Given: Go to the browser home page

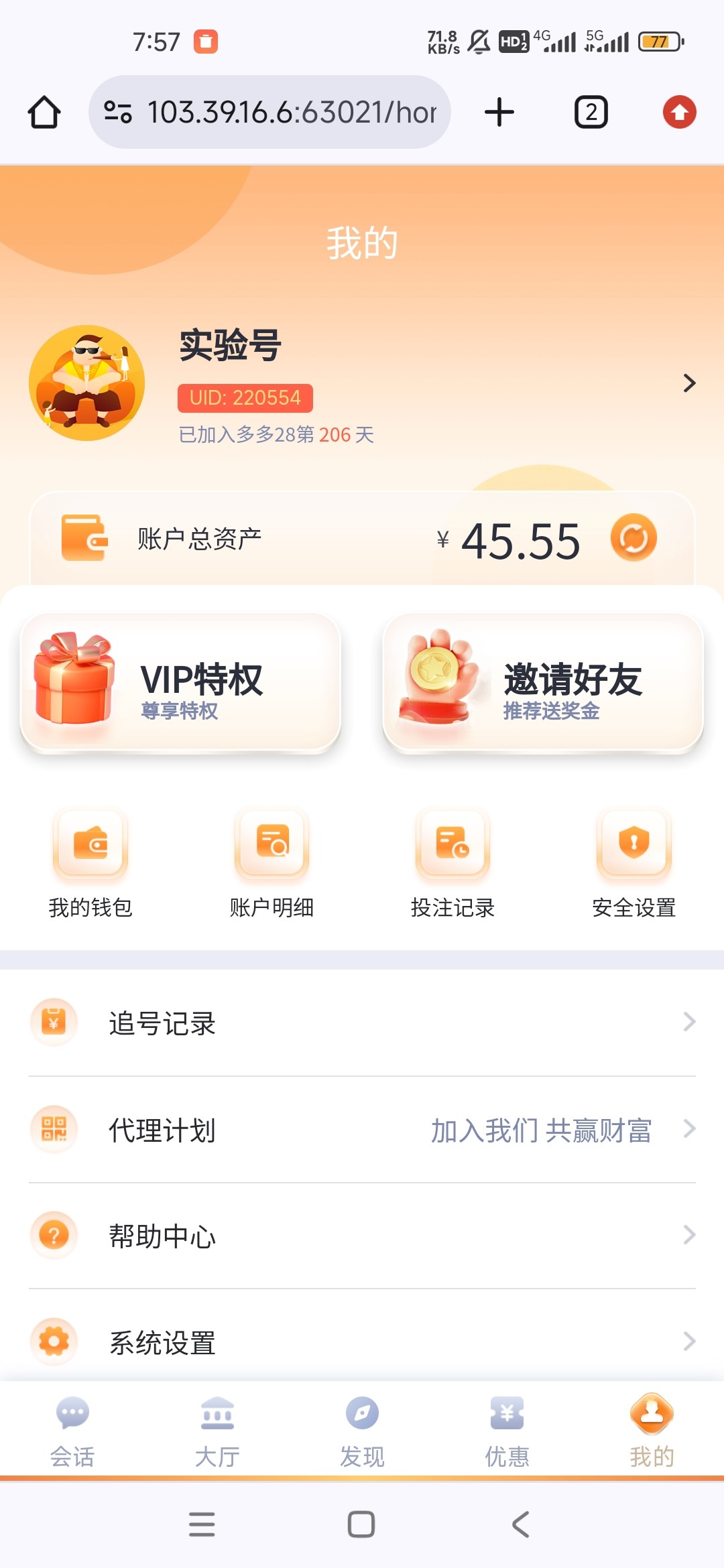Looking at the screenshot, I should point(44,112).
